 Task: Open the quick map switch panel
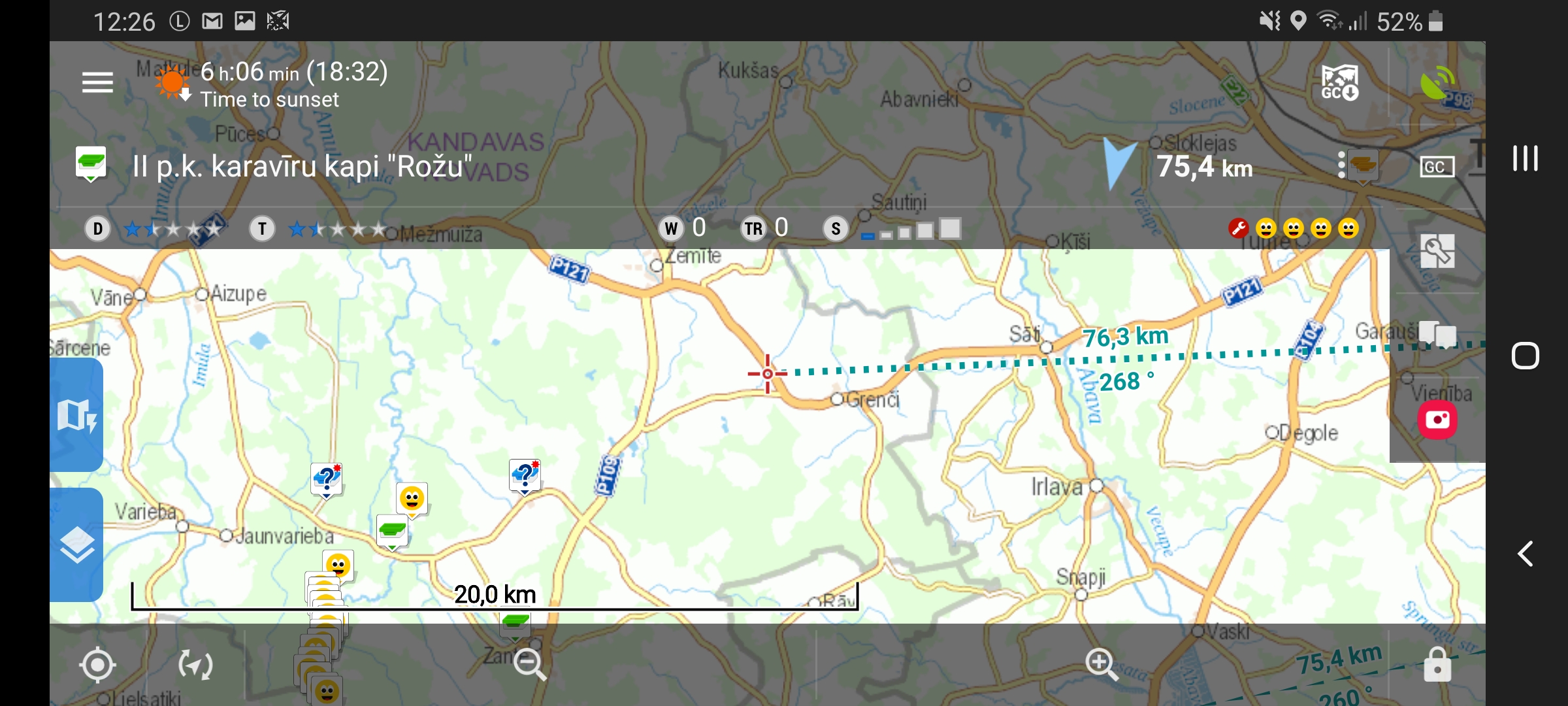[76, 415]
